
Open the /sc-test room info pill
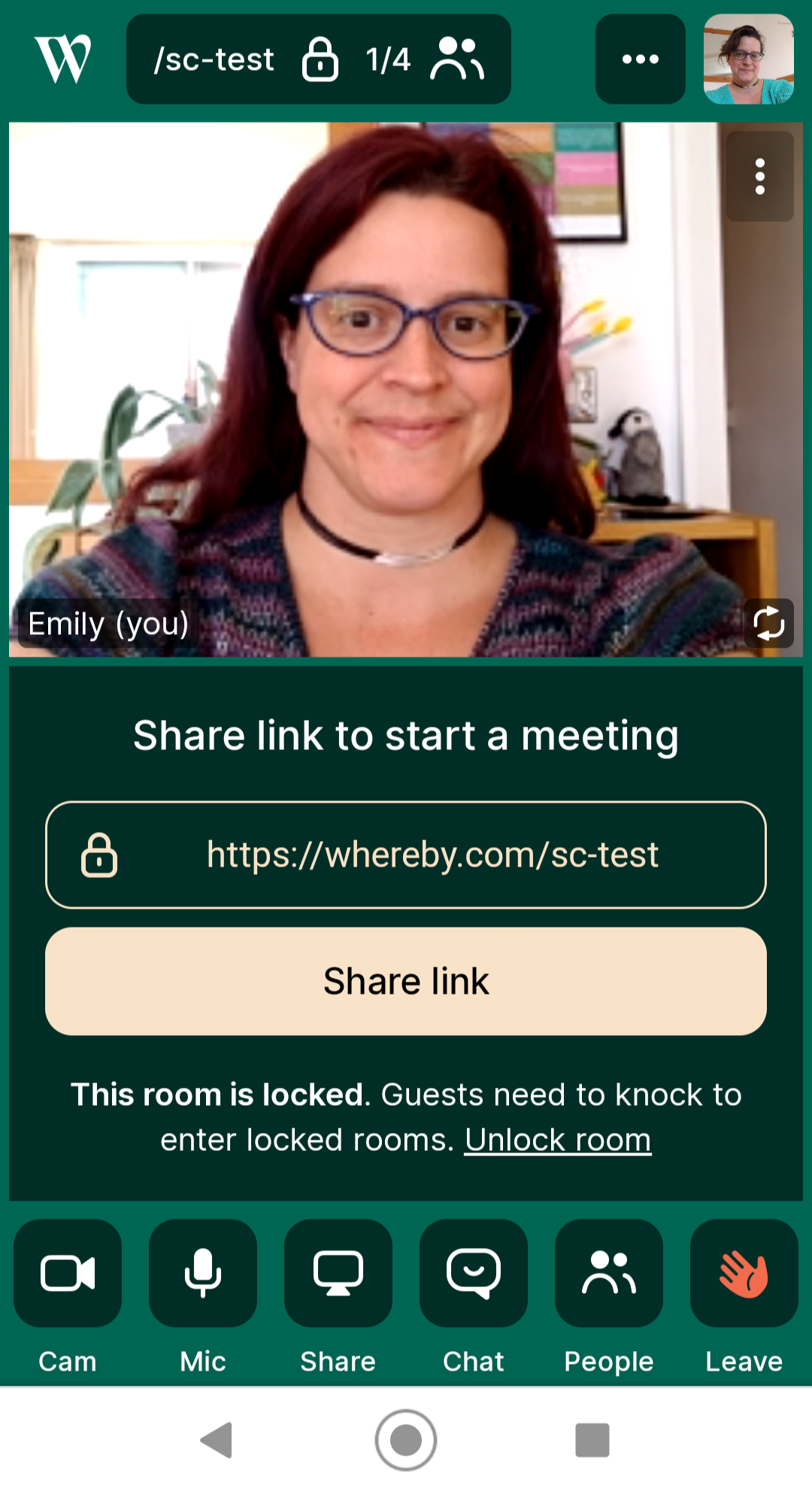318,59
